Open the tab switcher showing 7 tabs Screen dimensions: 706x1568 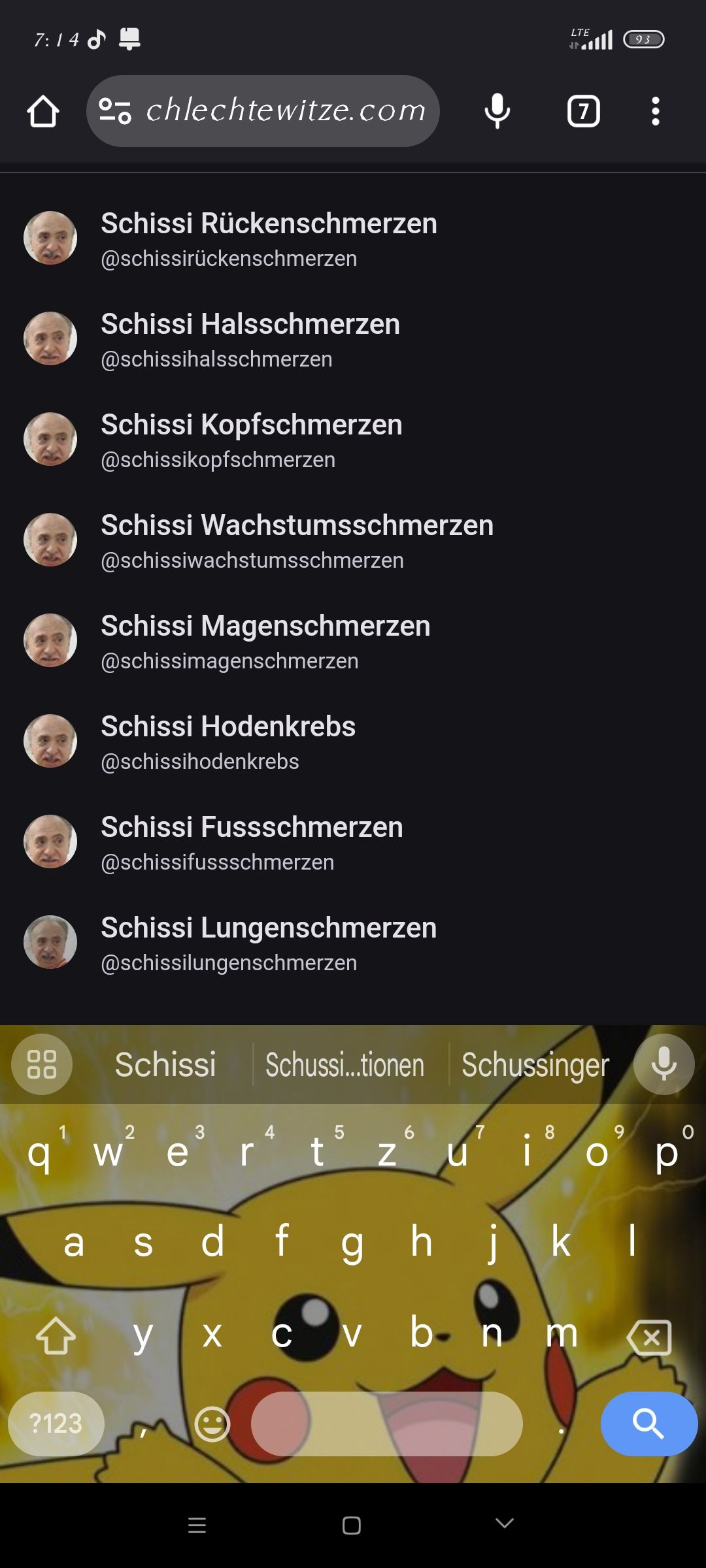click(583, 111)
